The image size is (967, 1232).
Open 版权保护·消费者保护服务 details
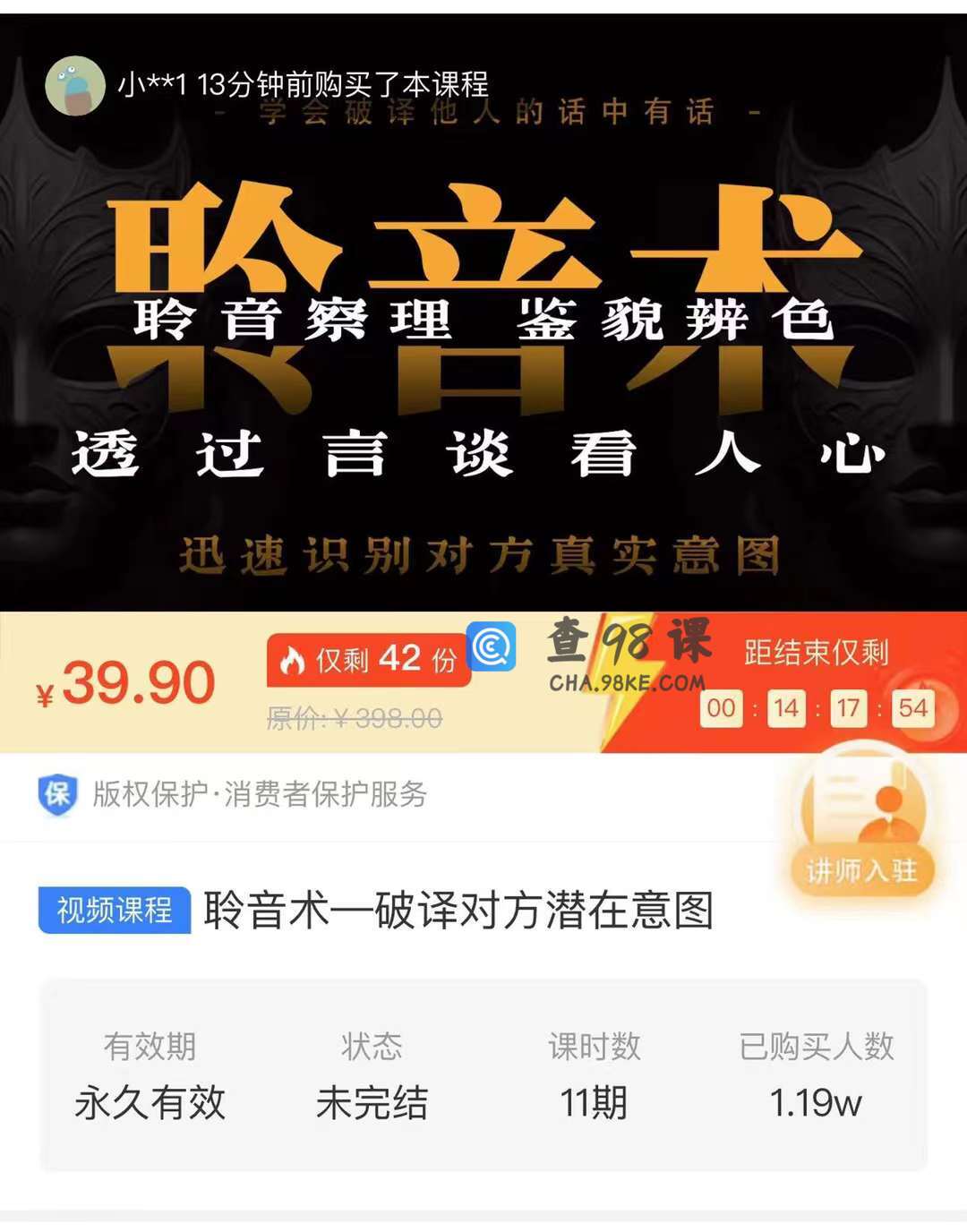pos(260,794)
